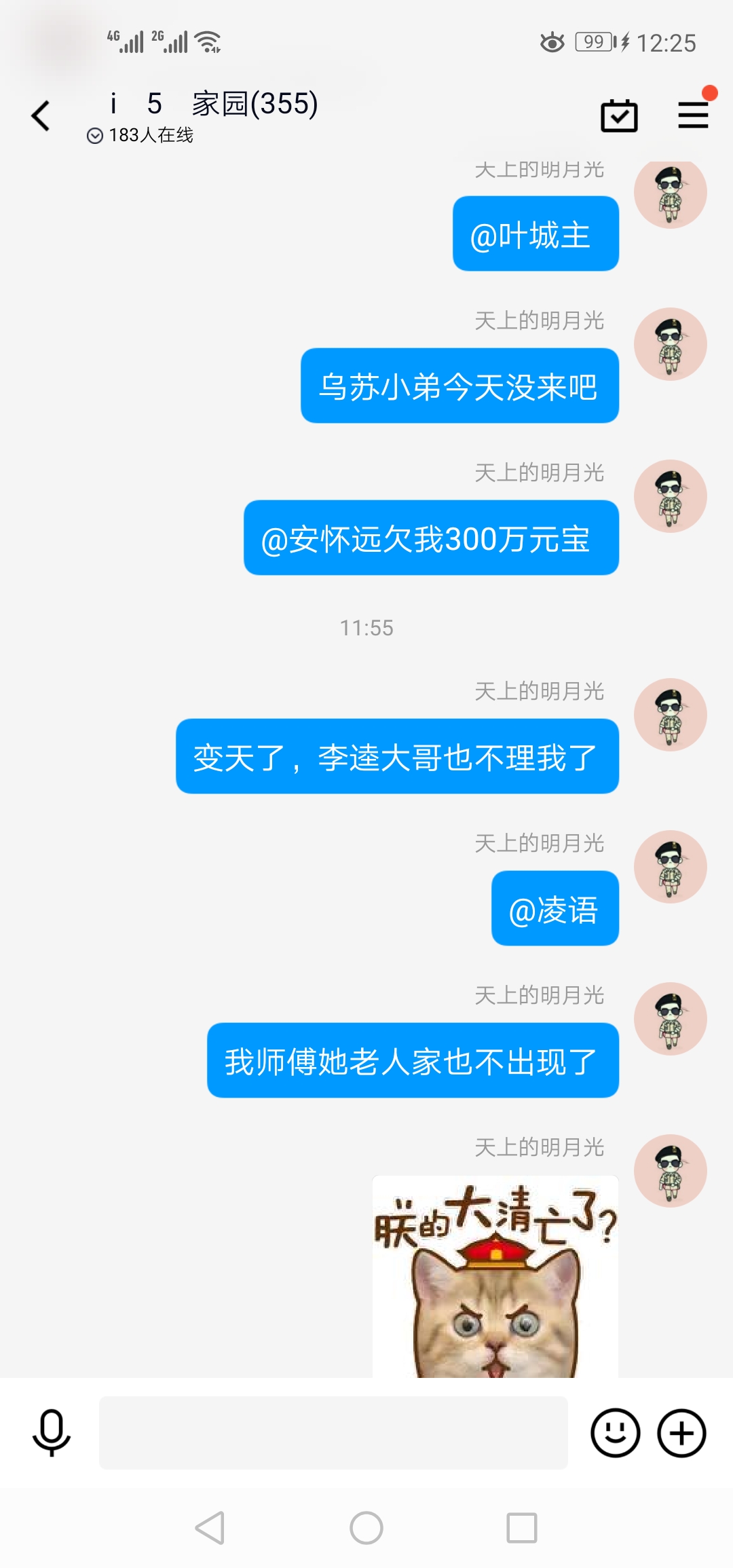Open the cat sticker image
The height and width of the screenshot is (1568, 733).
click(495, 1276)
